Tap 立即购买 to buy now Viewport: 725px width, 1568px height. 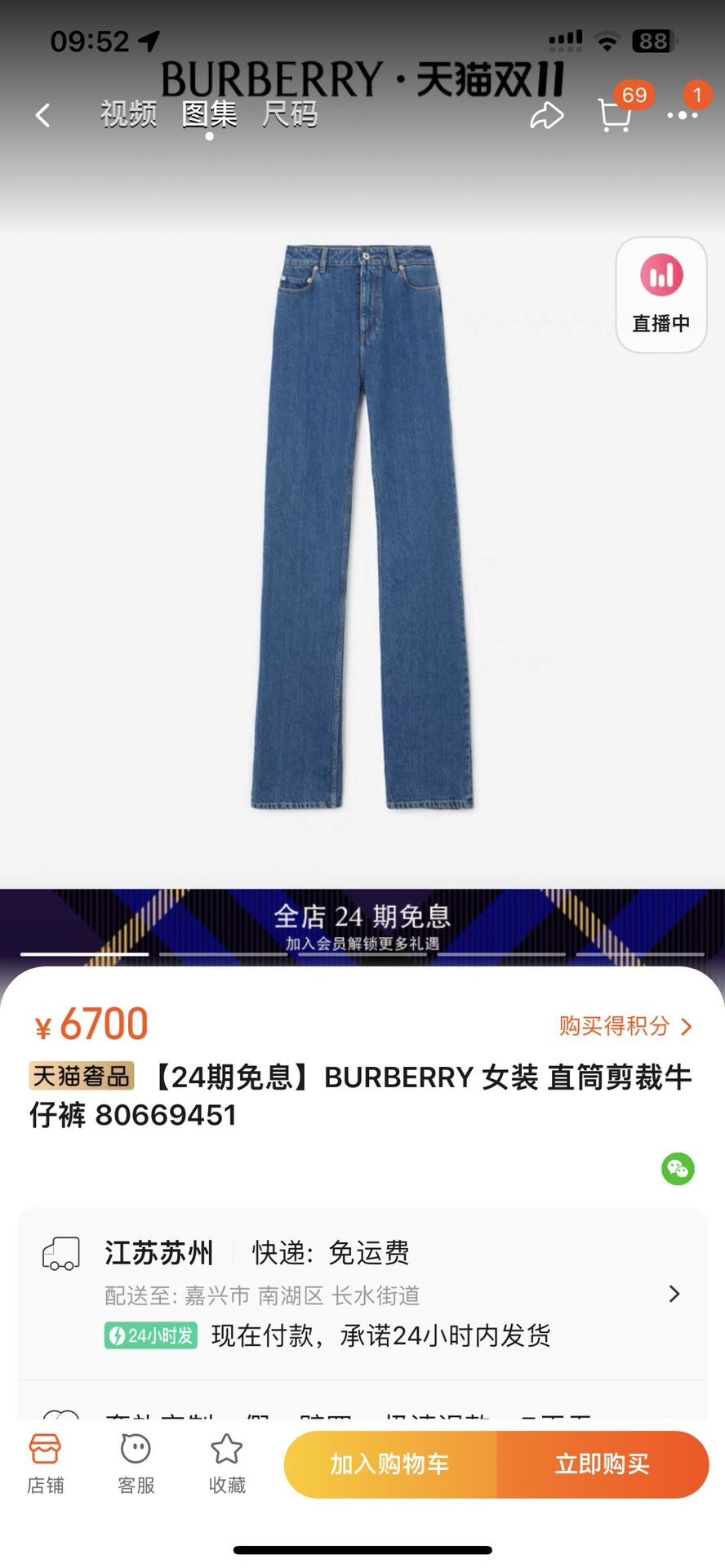pos(603,1464)
